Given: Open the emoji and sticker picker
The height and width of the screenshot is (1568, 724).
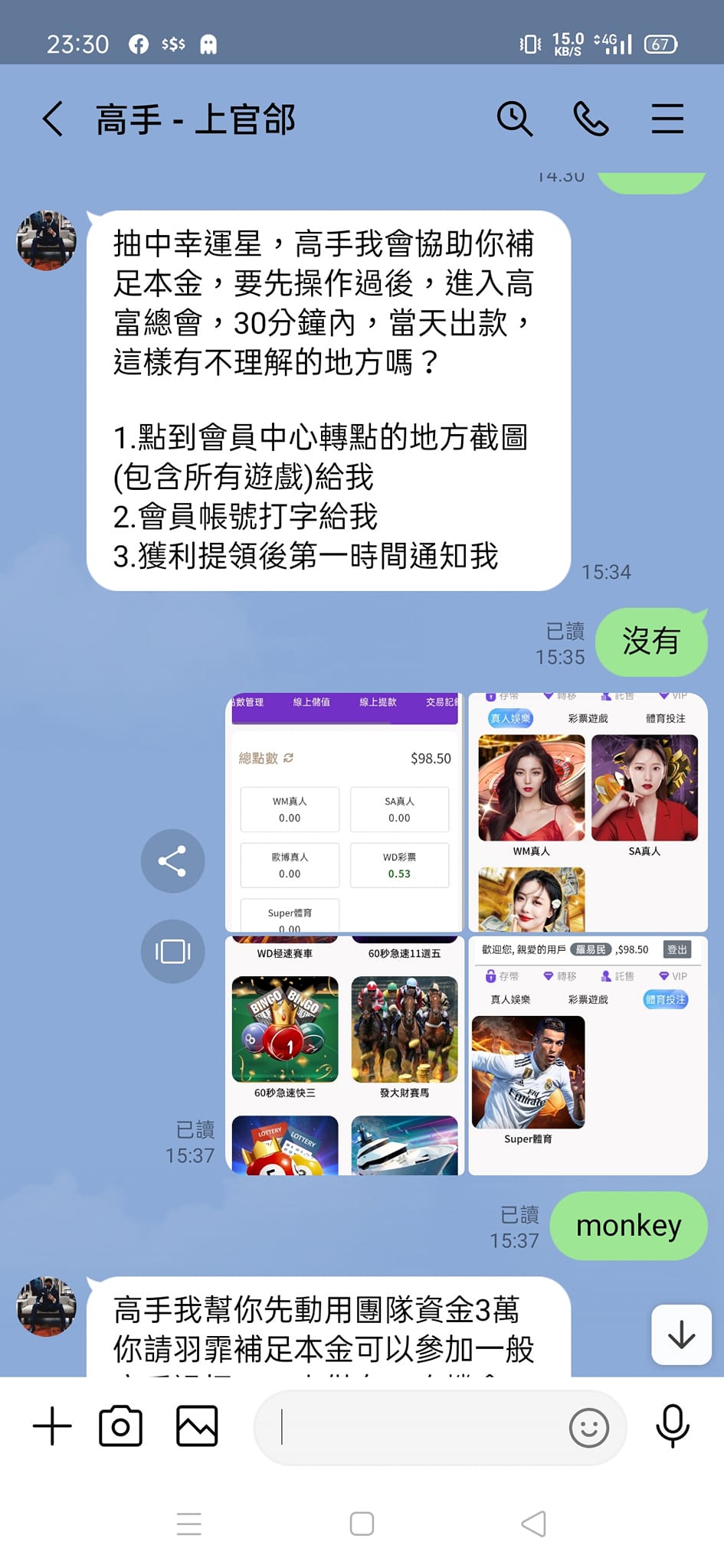Looking at the screenshot, I should click(588, 1428).
